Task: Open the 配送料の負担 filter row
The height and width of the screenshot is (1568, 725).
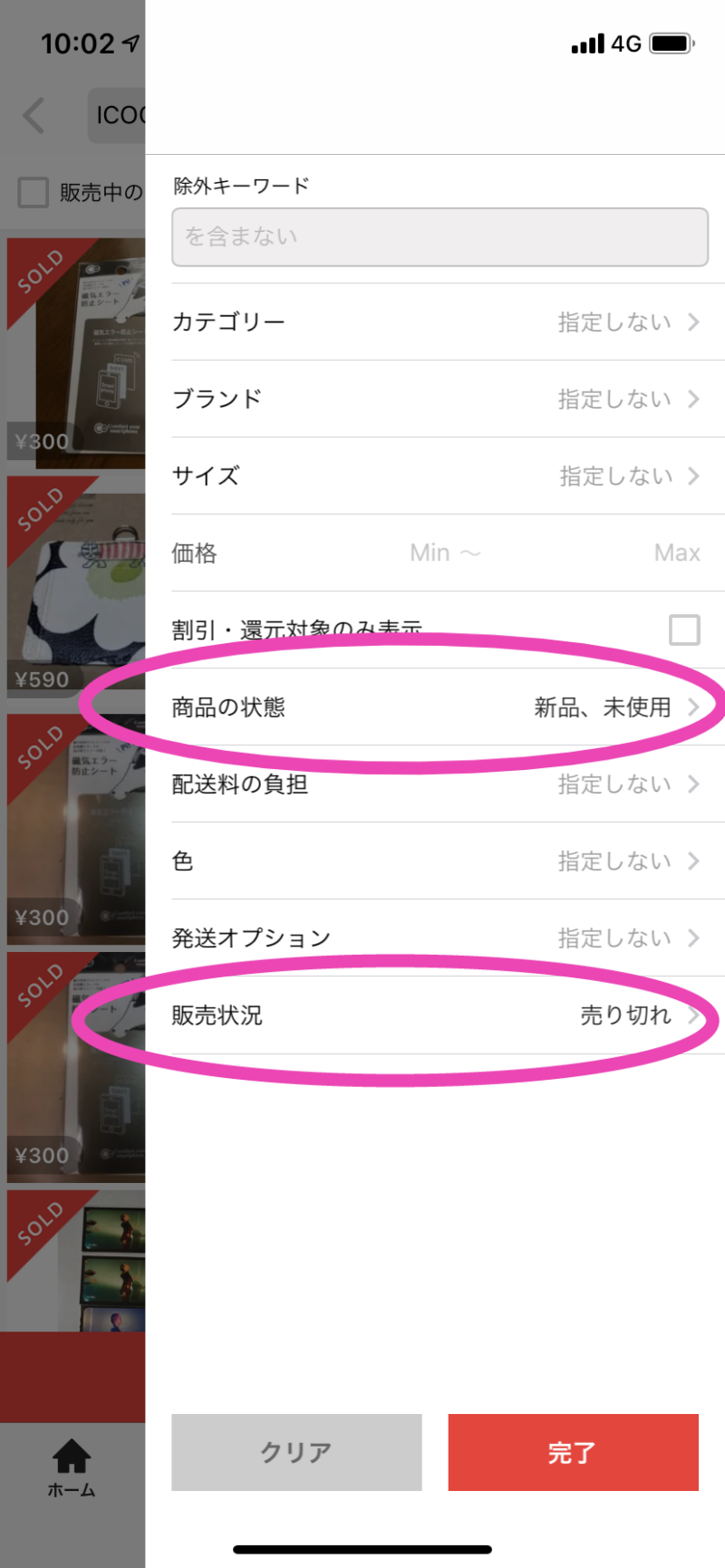Action: (436, 784)
